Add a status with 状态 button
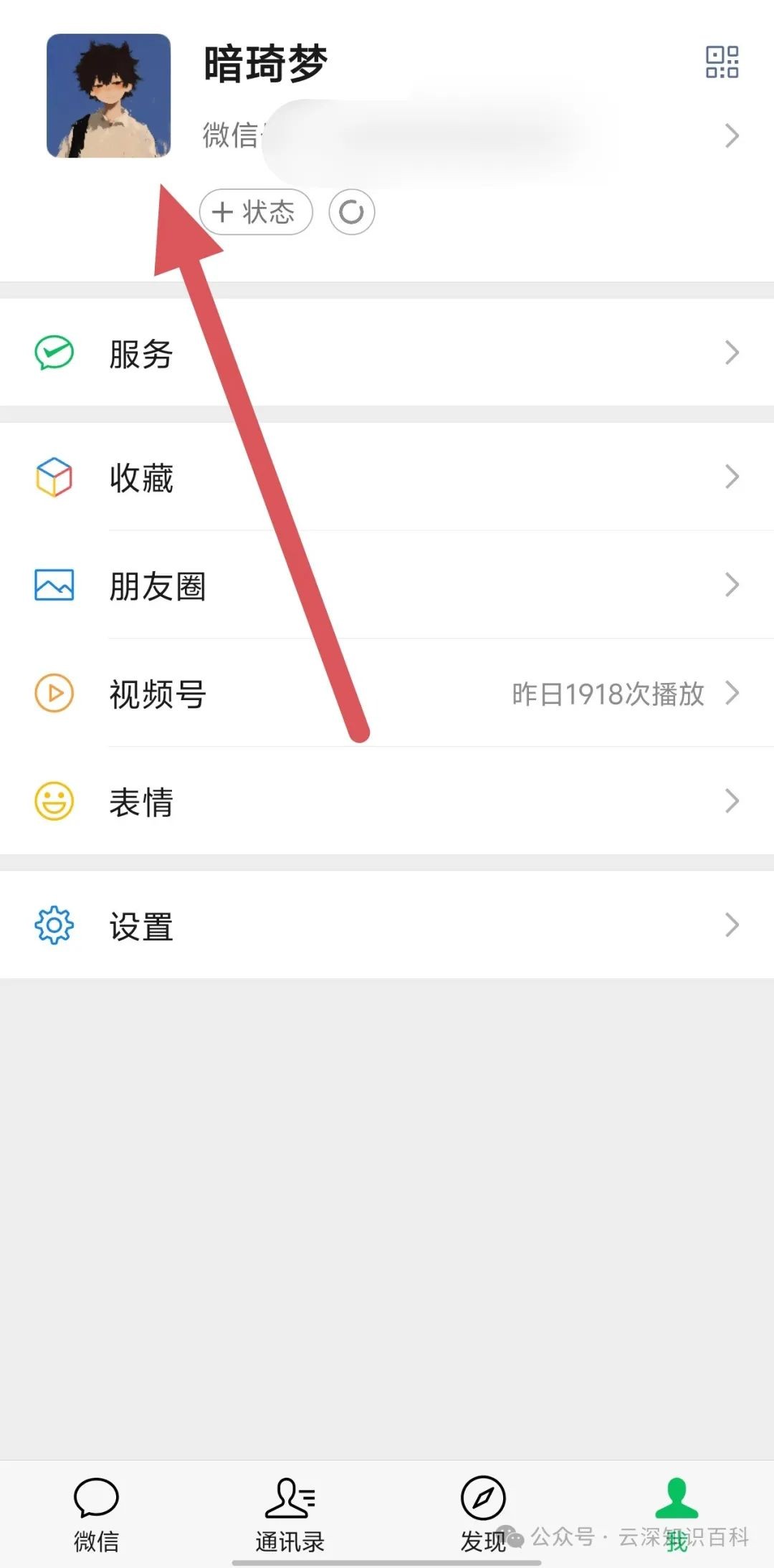This screenshot has width=774, height=1568. coord(256,212)
